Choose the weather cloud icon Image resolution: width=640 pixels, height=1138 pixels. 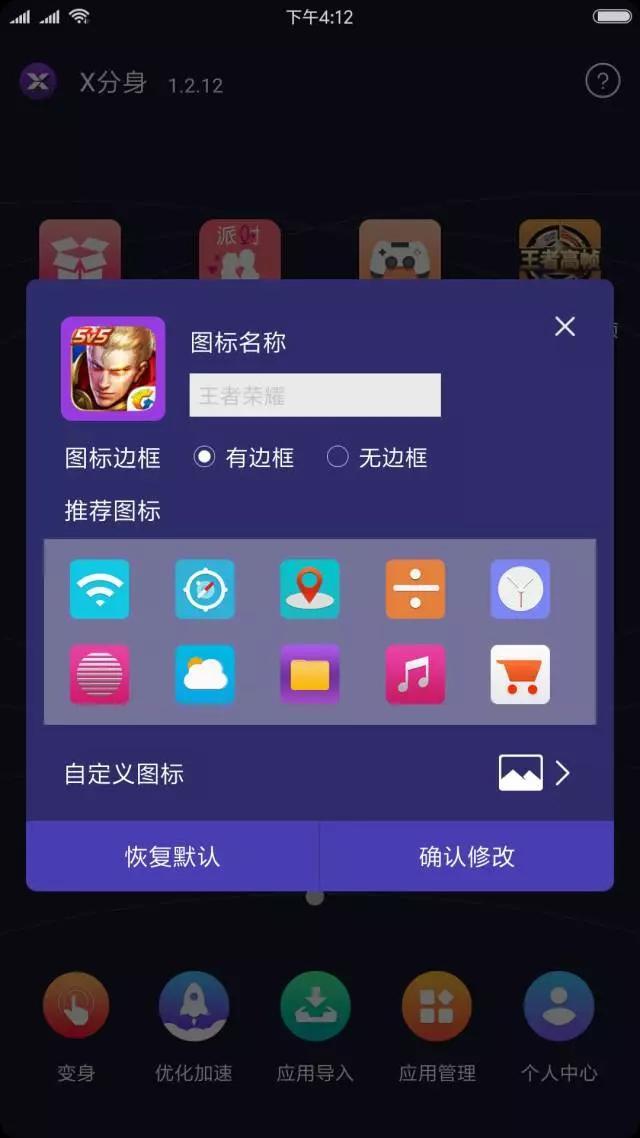[205, 674]
